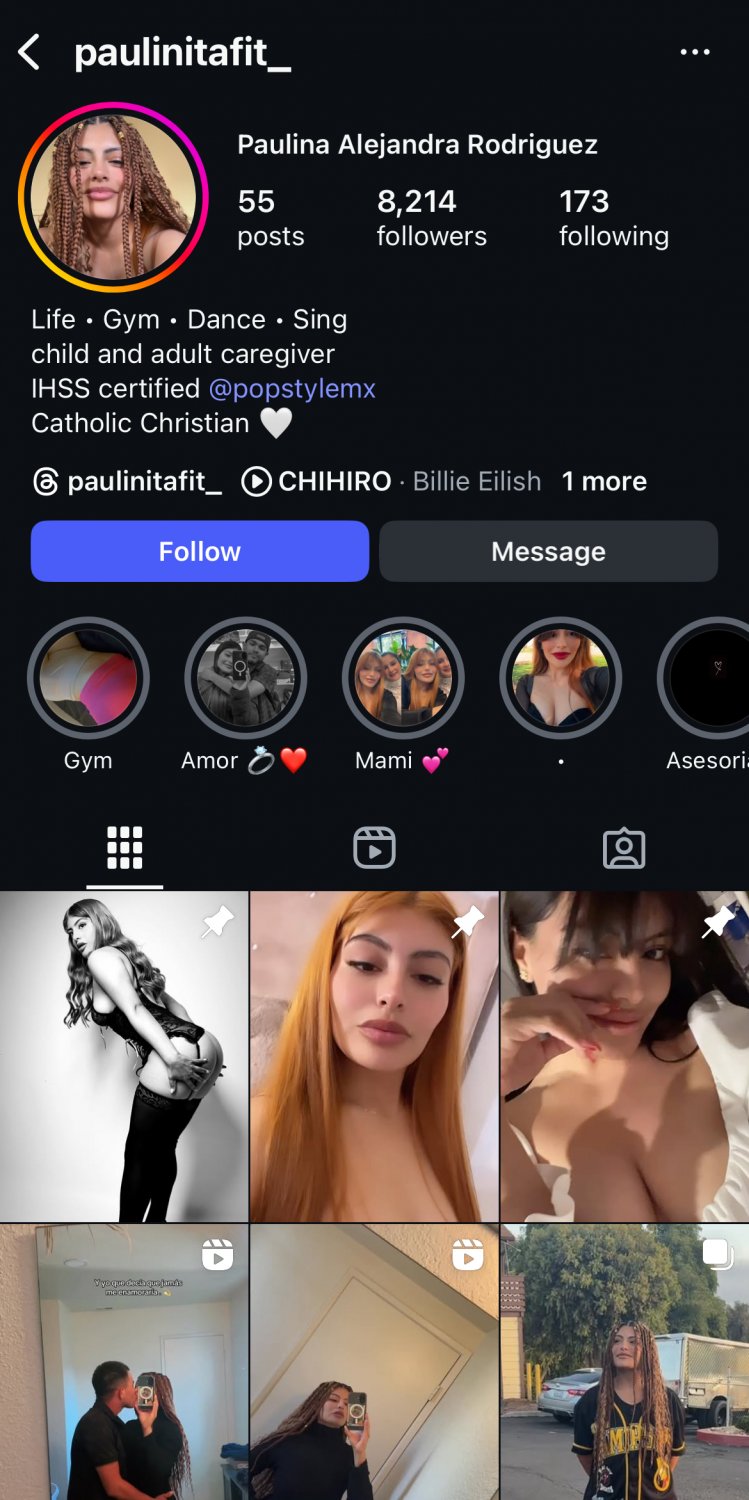Open the 8,214 followers list
The height and width of the screenshot is (1500, 749).
tap(431, 218)
